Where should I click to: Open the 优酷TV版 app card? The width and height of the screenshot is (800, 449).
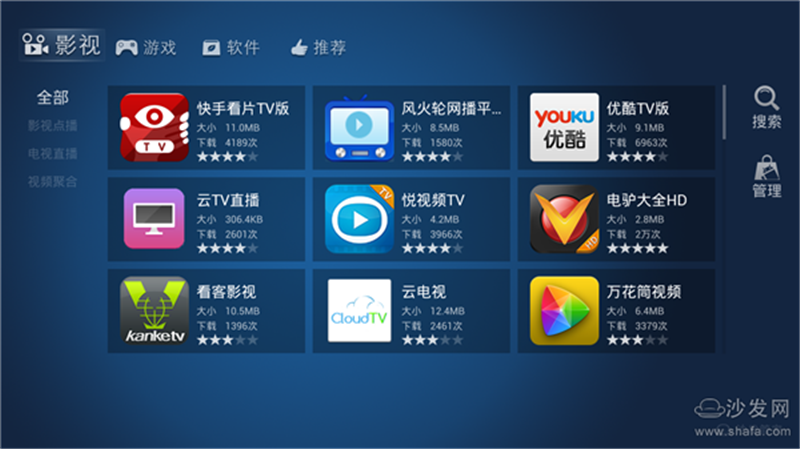pyautogui.click(x=615, y=127)
